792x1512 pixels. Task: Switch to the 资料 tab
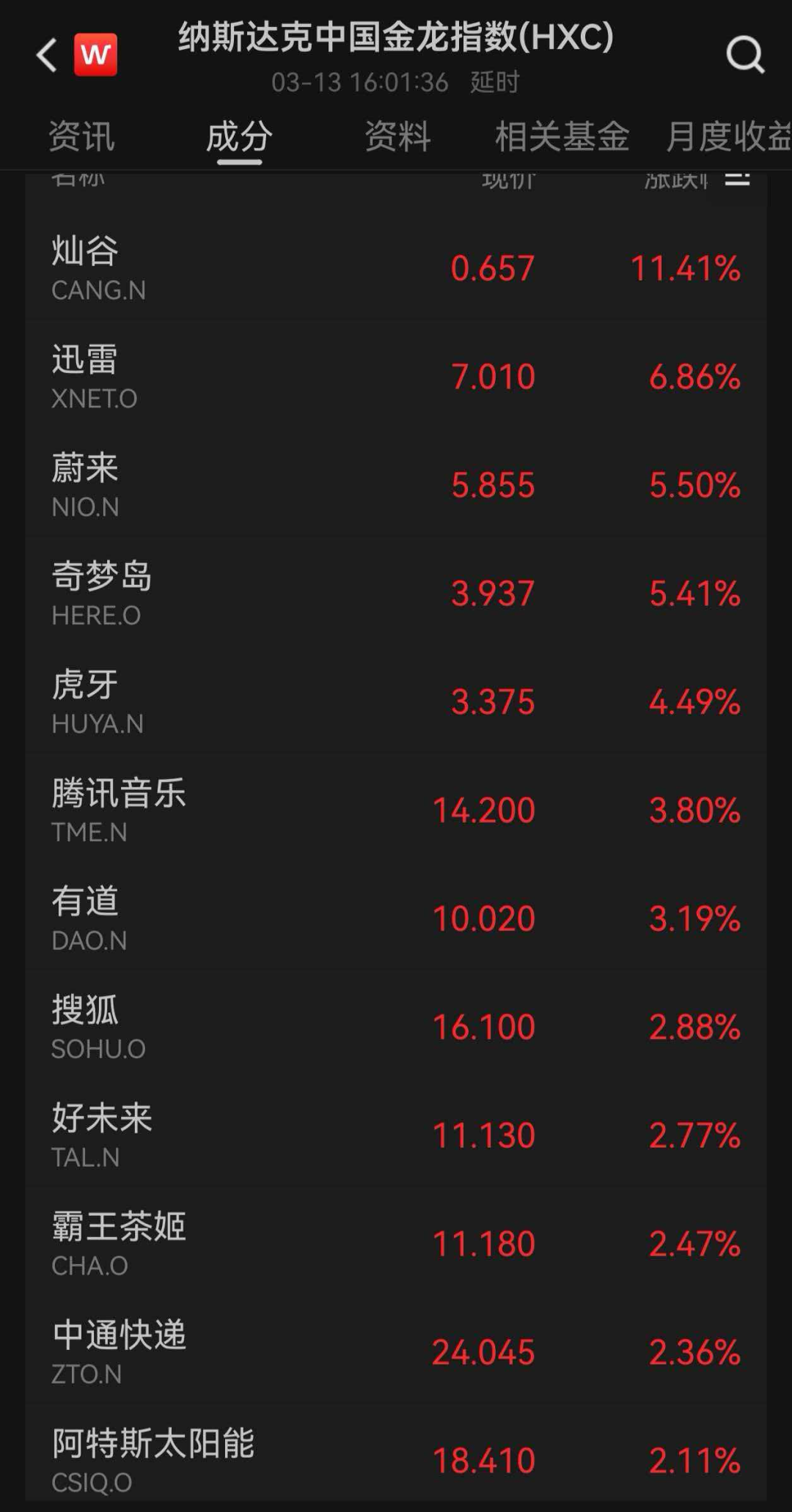pyautogui.click(x=396, y=136)
